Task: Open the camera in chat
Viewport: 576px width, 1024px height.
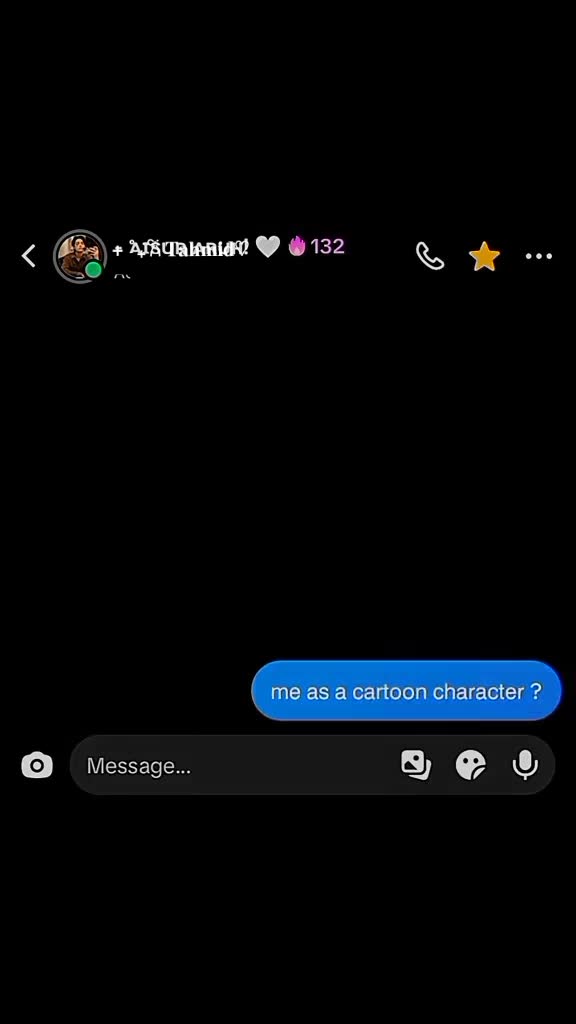Action: [x=37, y=765]
